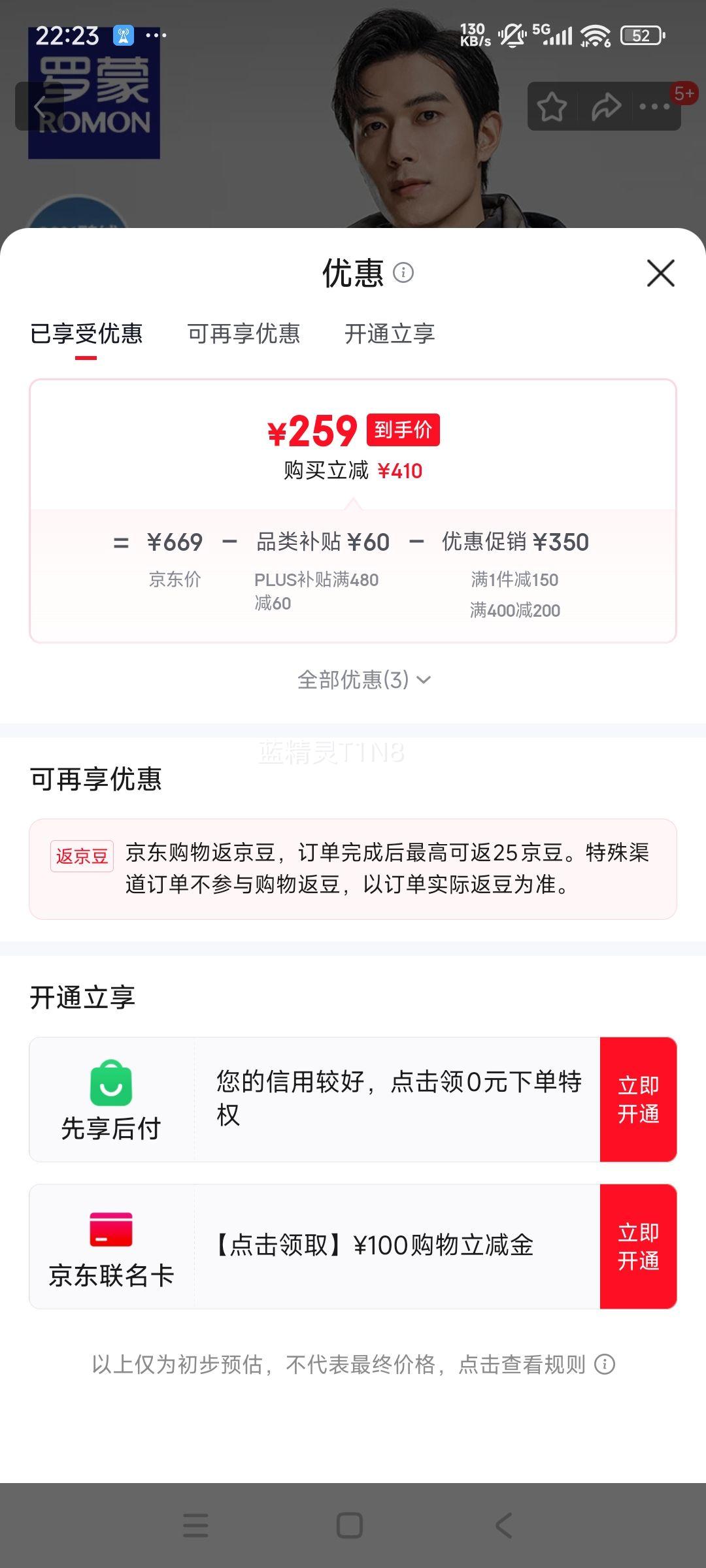Switch to the 可再享优惠 tab
This screenshot has height=1568, width=706.
click(x=244, y=335)
